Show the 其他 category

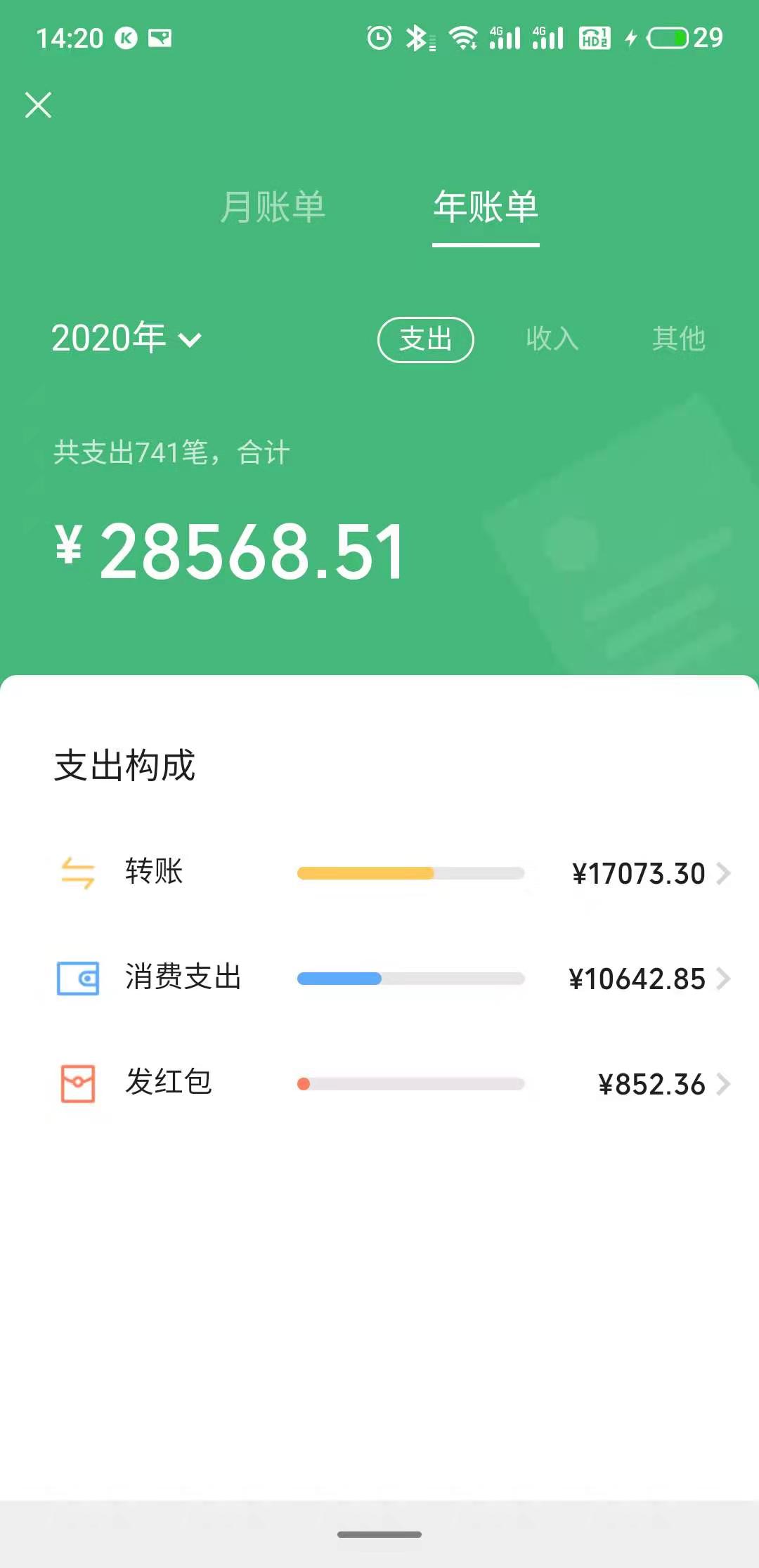(x=678, y=339)
